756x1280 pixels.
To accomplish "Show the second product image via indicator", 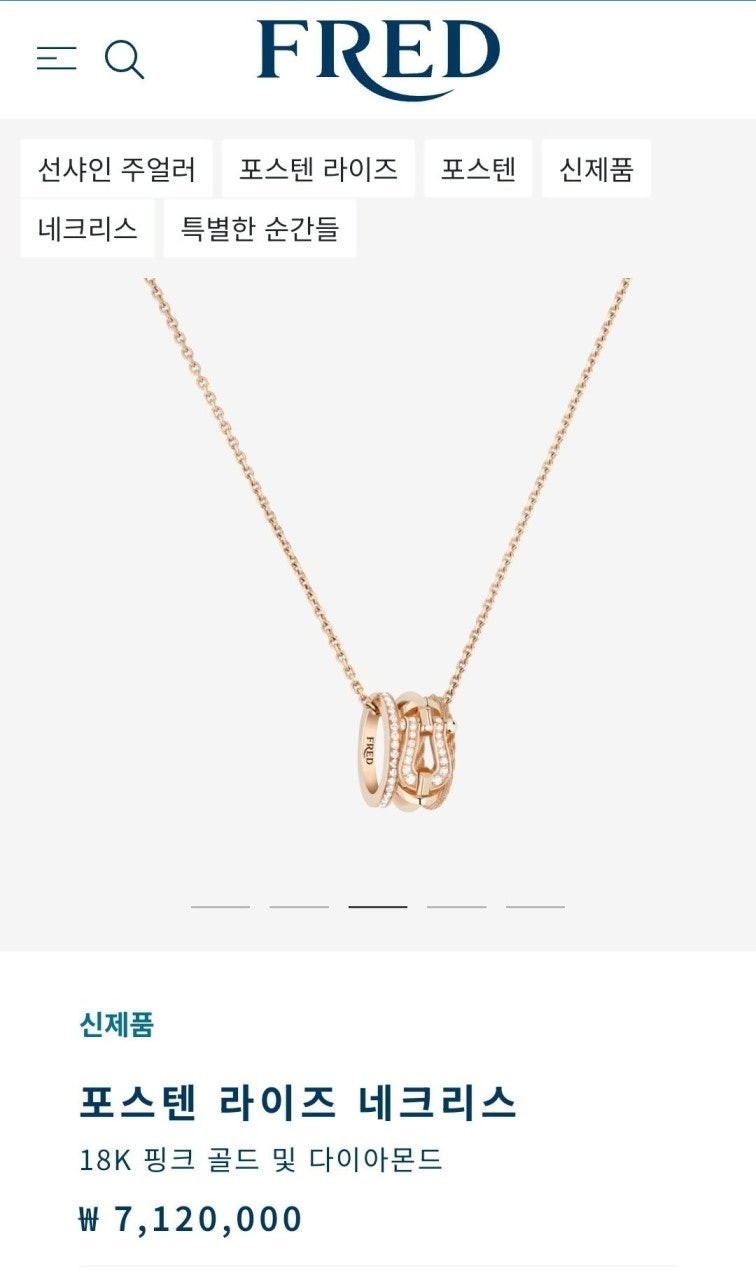I will pyautogui.click(x=299, y=906).
